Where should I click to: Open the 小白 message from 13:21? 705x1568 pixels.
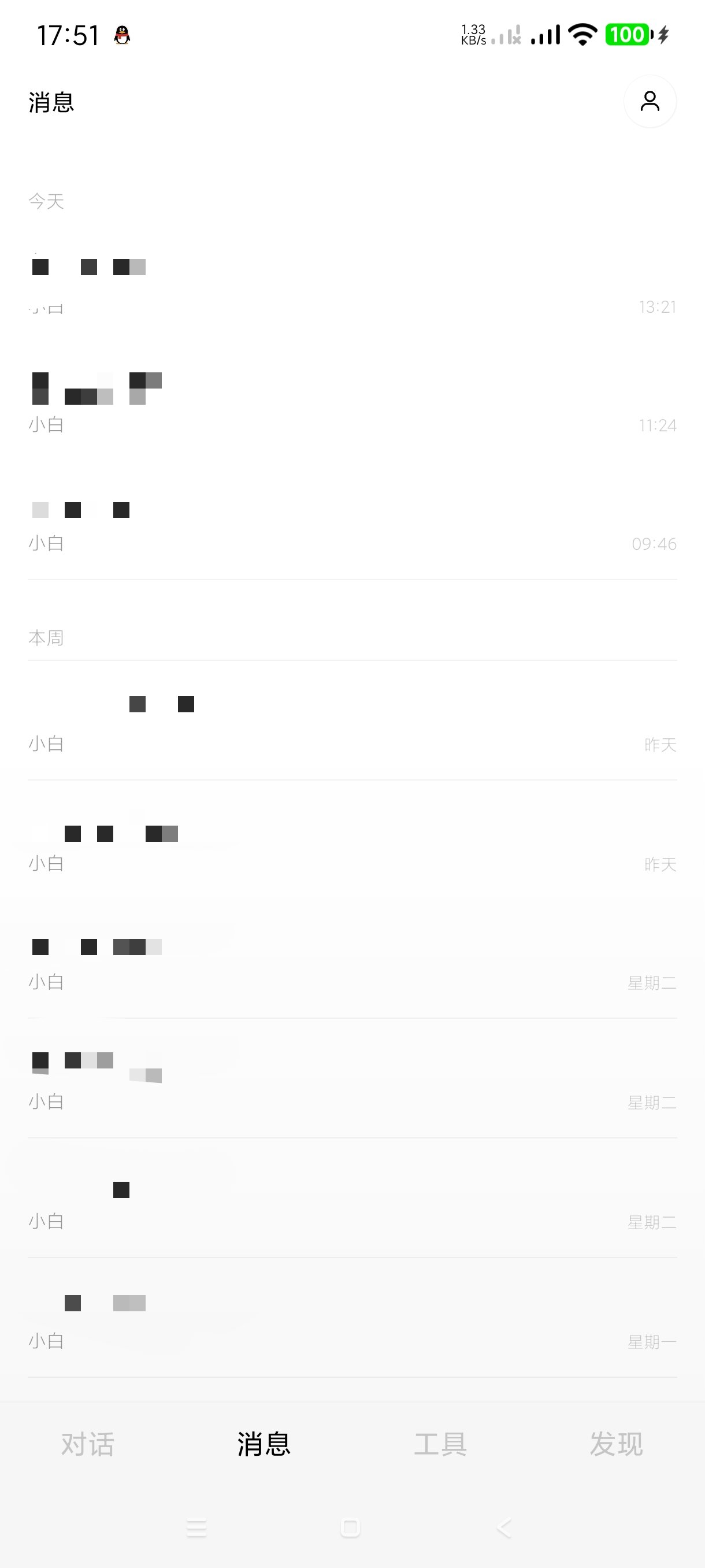[x=351, y=286]
